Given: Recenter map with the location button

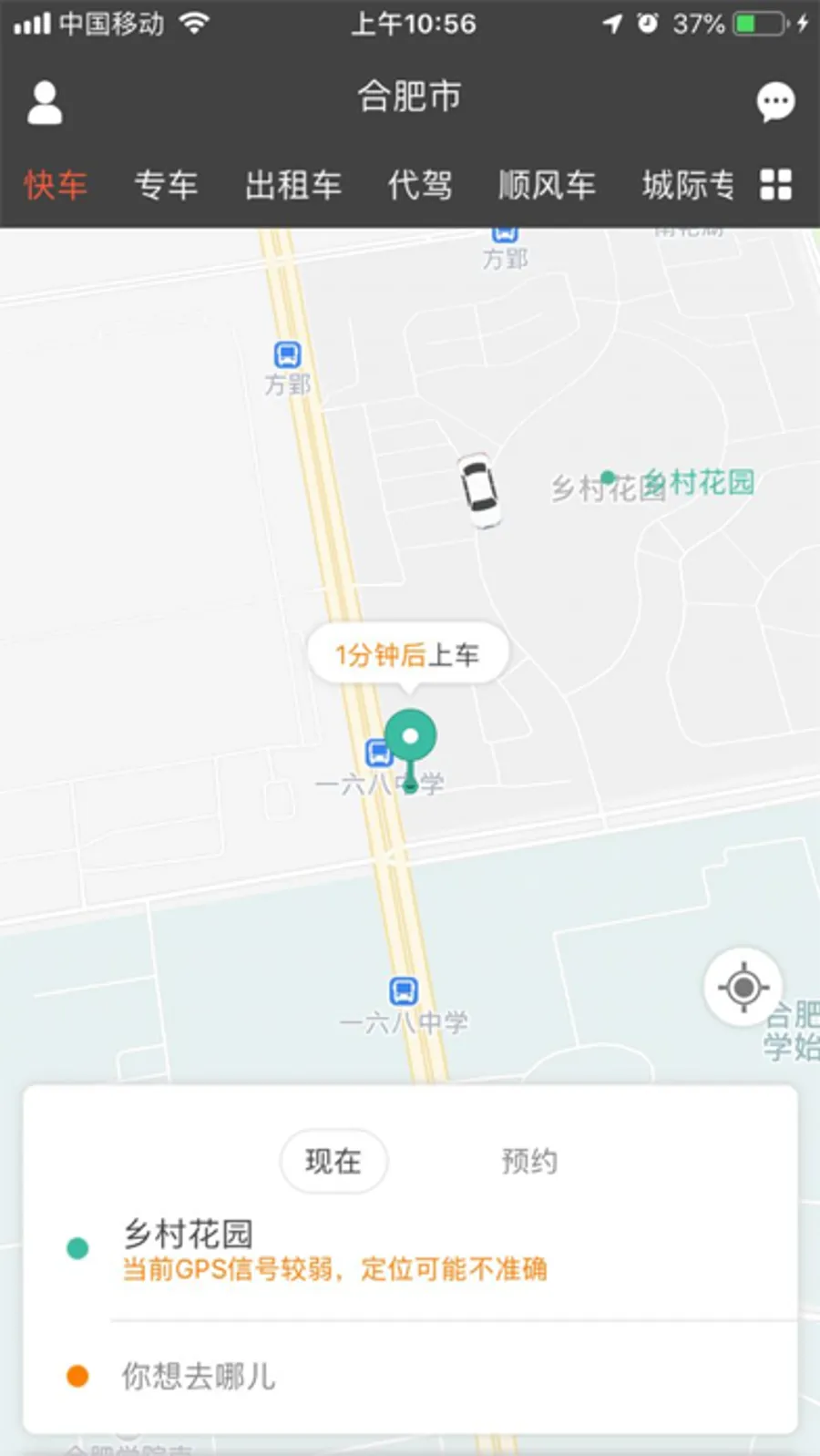Looking at the screenshot, I should [x=743, y=987].
